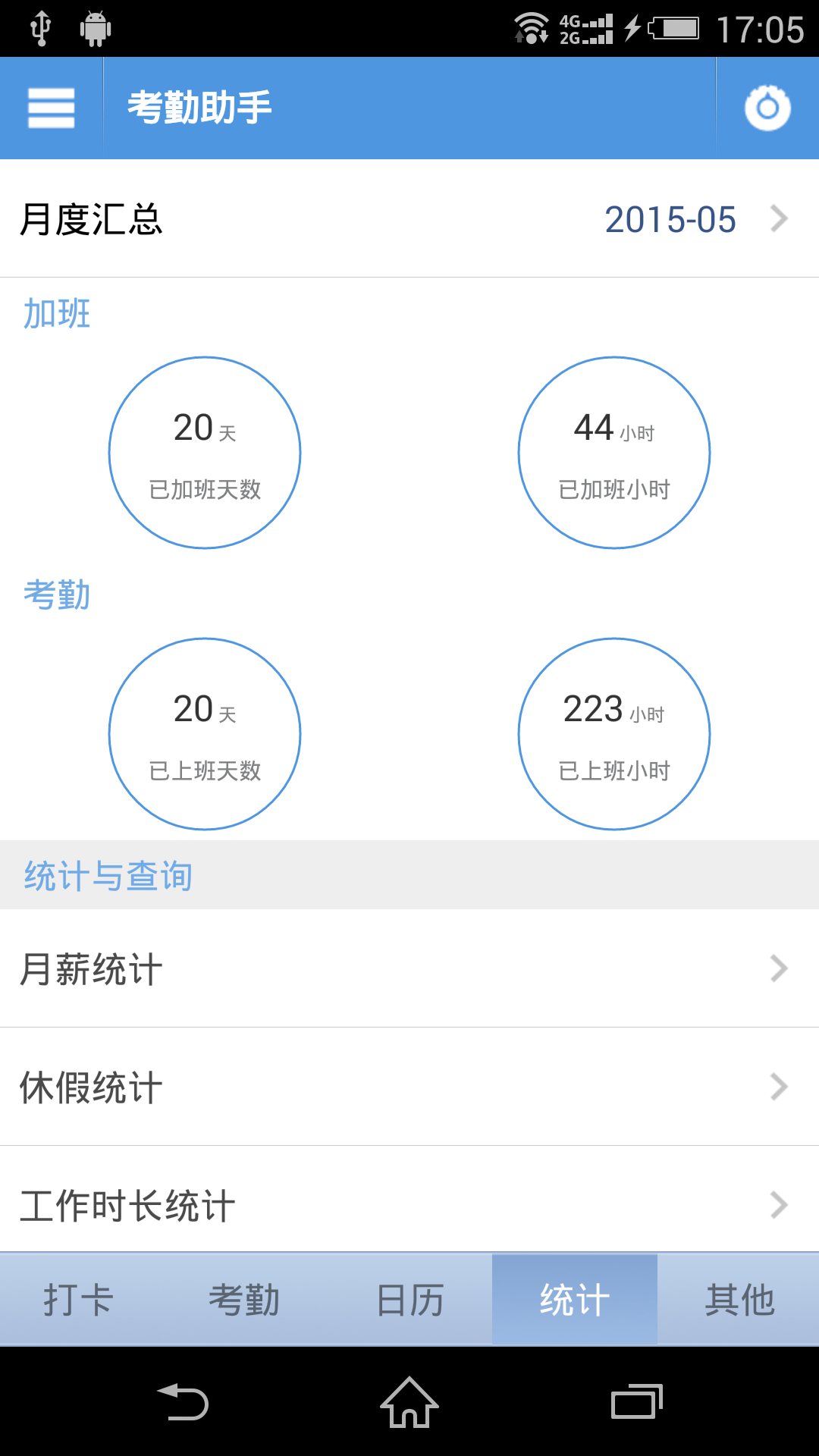Expand the 月薪统计 salary statistics entry
This screenshot has width=819, height=1456.
(x=409, y=968)
